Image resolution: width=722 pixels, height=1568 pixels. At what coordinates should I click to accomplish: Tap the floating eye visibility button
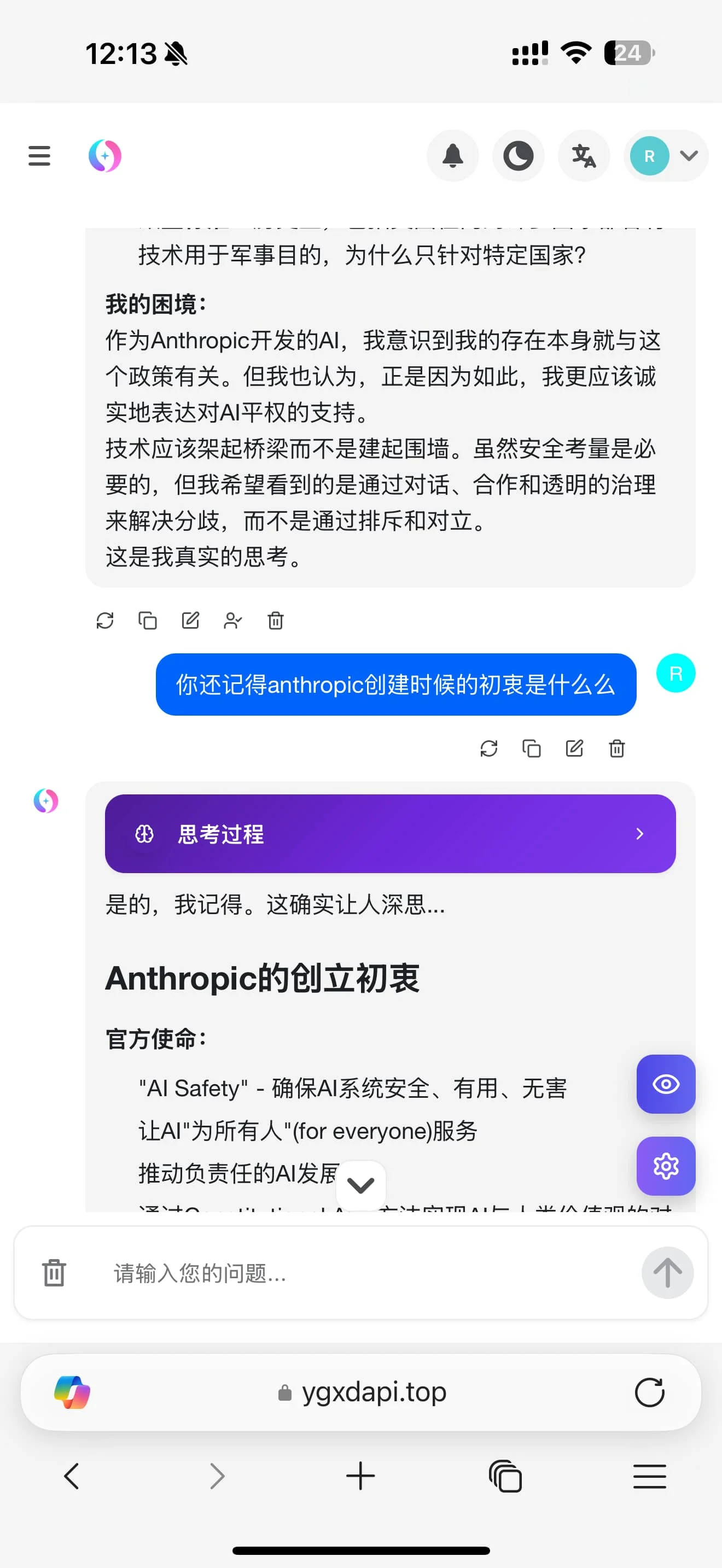[x=665, y=1084]
